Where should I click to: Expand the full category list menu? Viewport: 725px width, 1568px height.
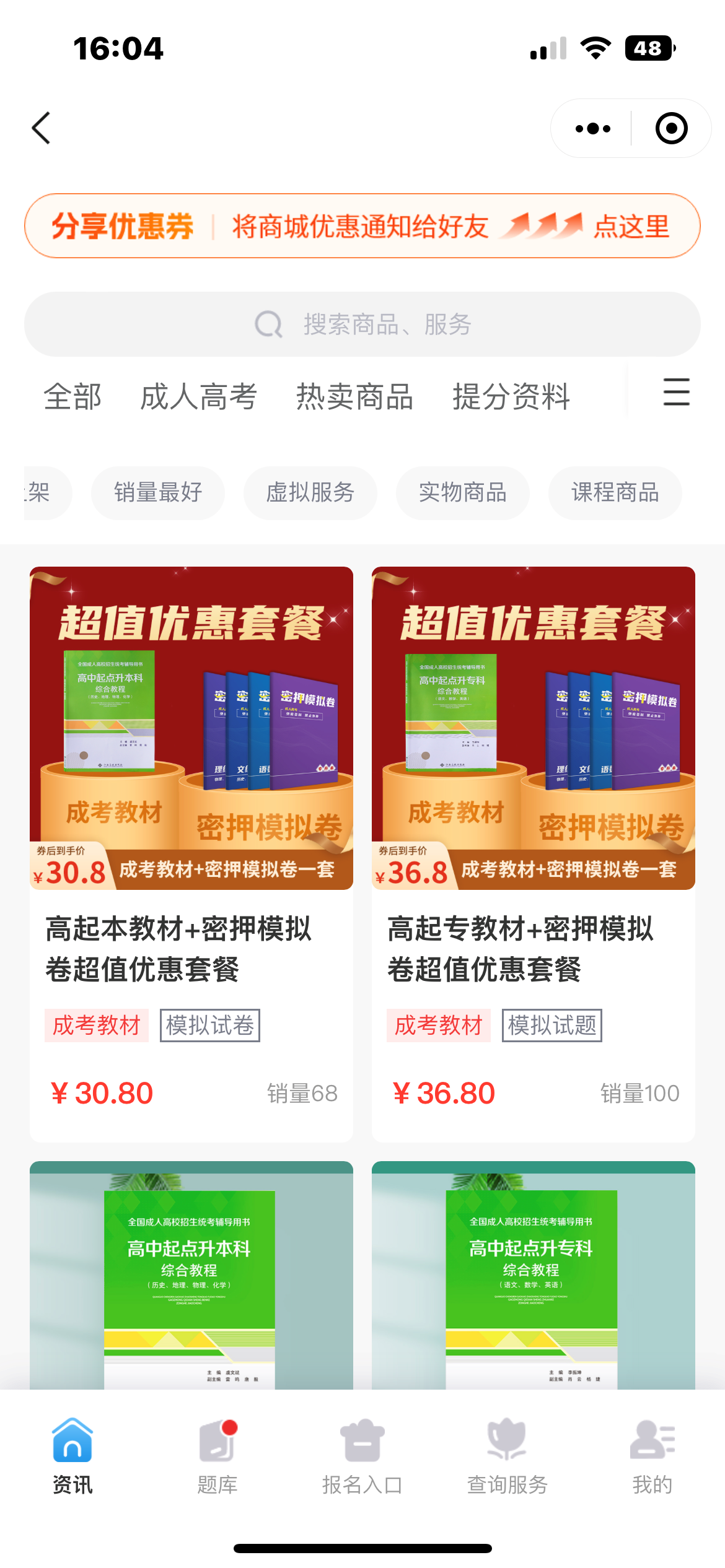(676, 393)
